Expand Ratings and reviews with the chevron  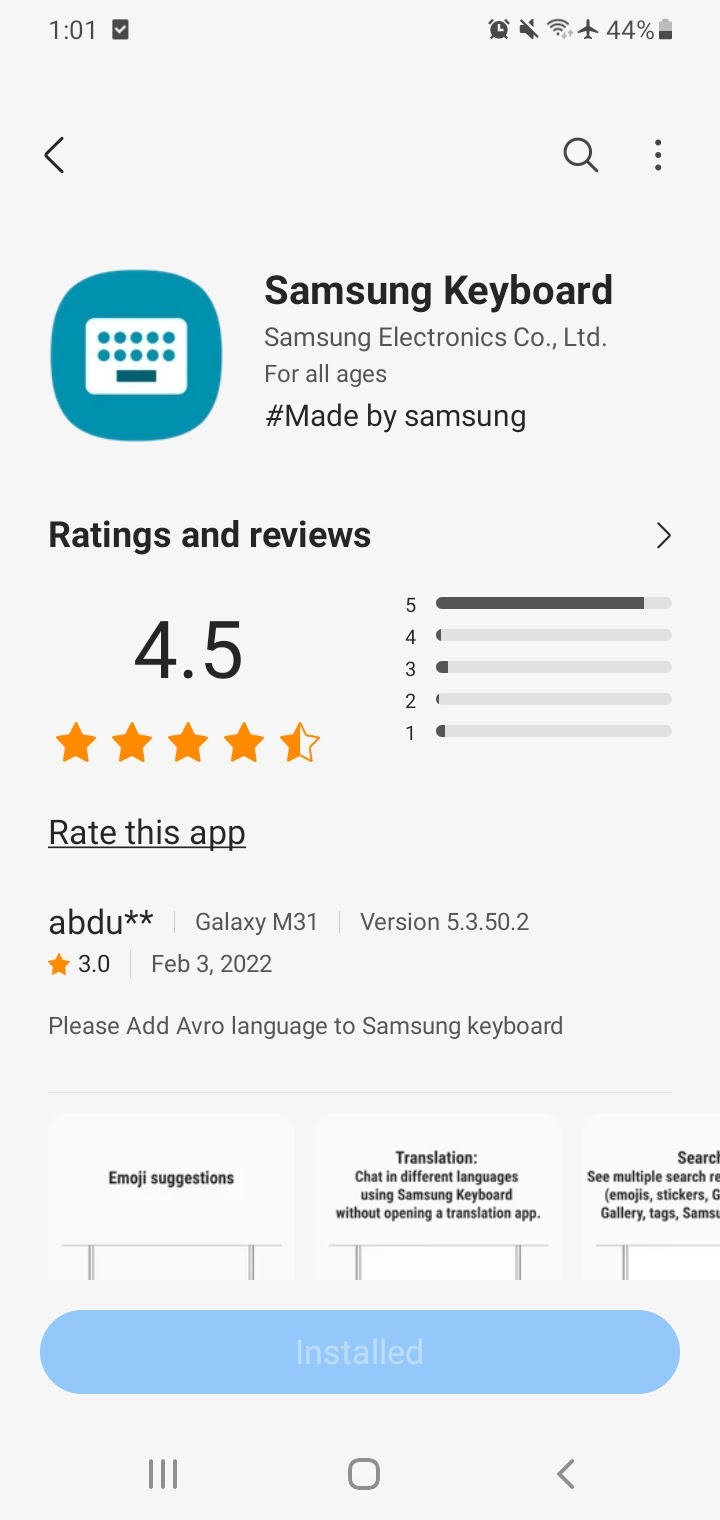point(663,535)
